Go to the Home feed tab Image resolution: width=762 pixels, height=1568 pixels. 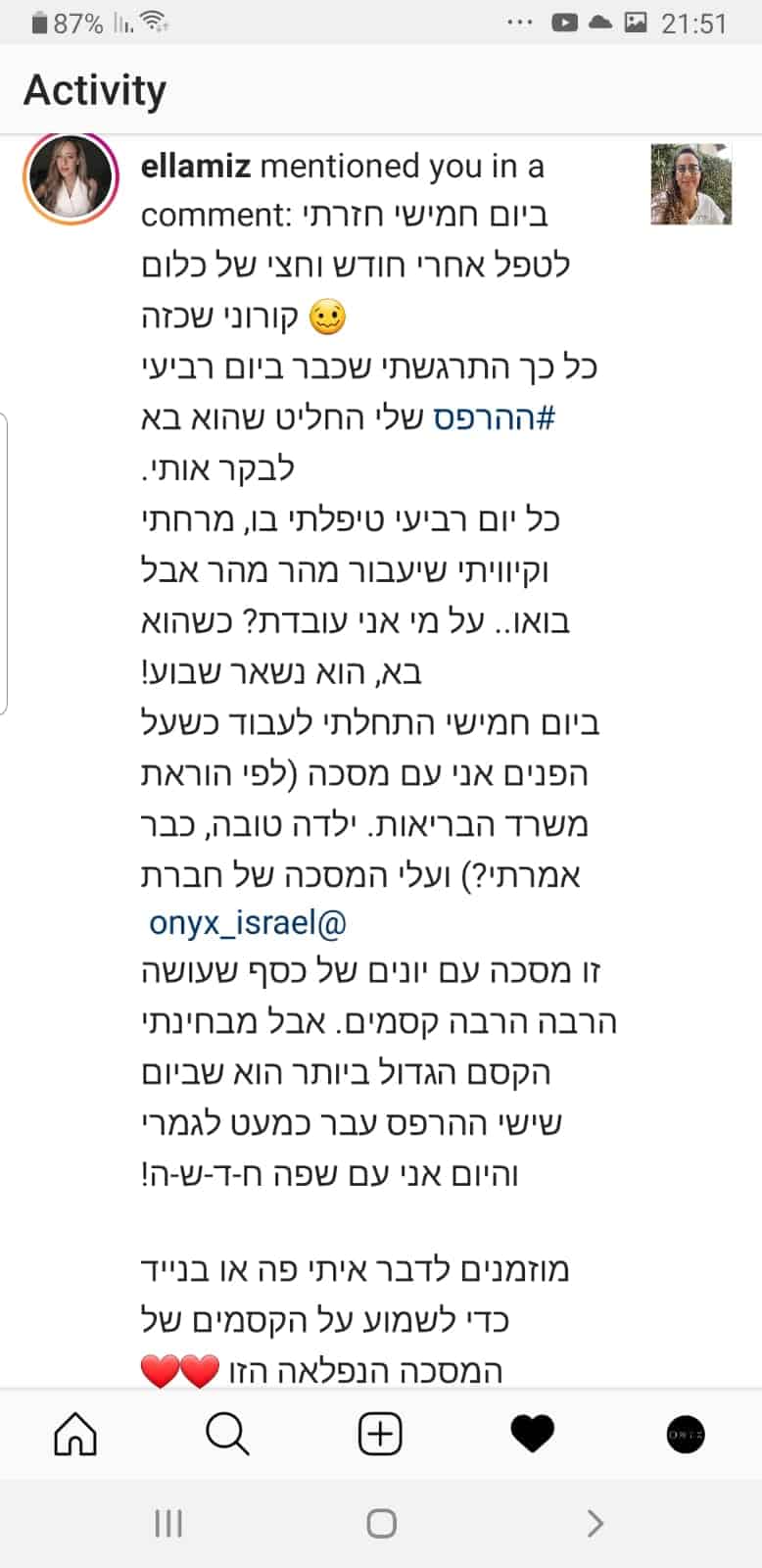pyautogui.click(x=75, y=1435)
